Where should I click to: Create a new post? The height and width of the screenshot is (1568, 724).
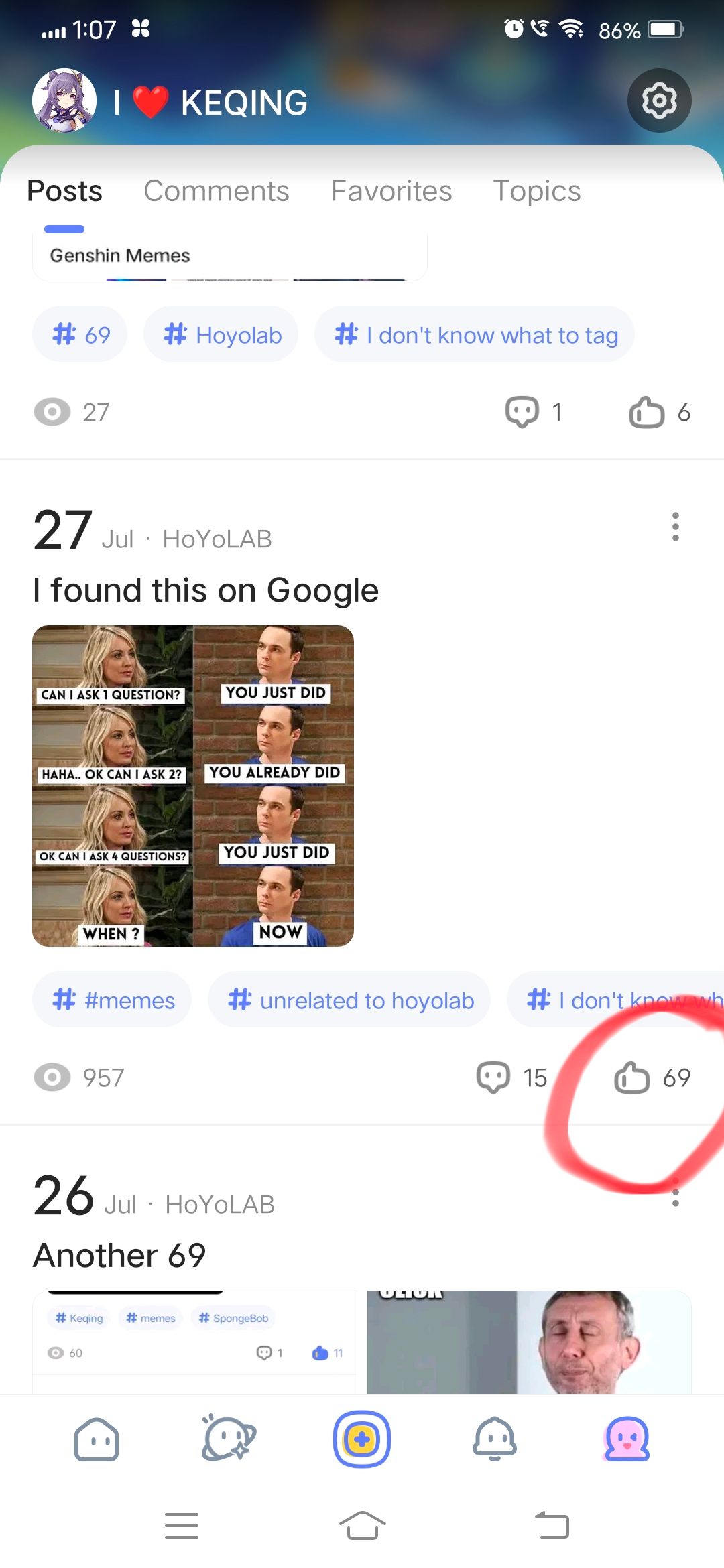pyautogui.click(x=362, y=1439)
